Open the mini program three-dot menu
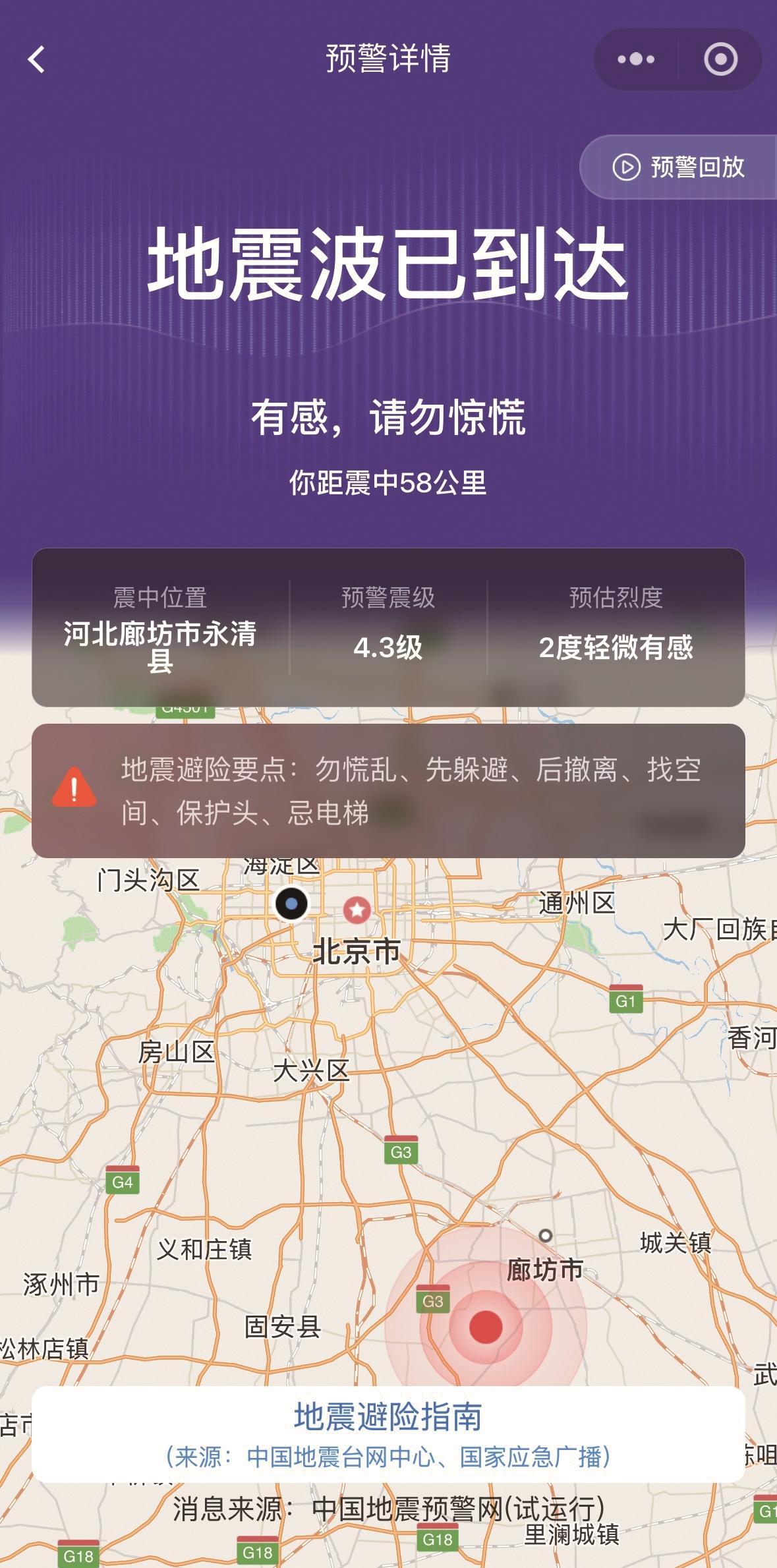The width and height of the screenshot is (777, 1568). (x=636, y=59)
